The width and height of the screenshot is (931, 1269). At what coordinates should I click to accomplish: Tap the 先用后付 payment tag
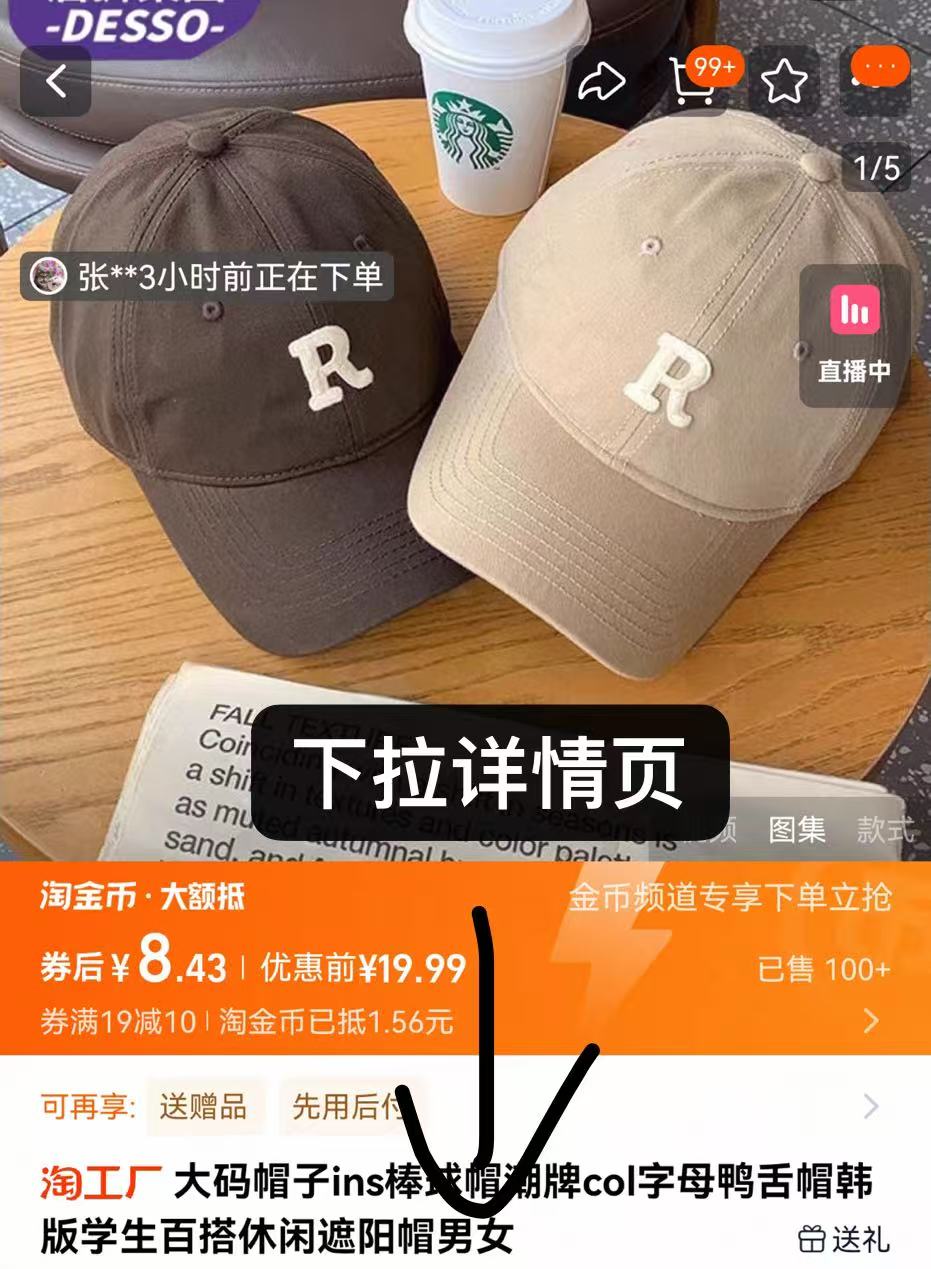coord(351,1107)
